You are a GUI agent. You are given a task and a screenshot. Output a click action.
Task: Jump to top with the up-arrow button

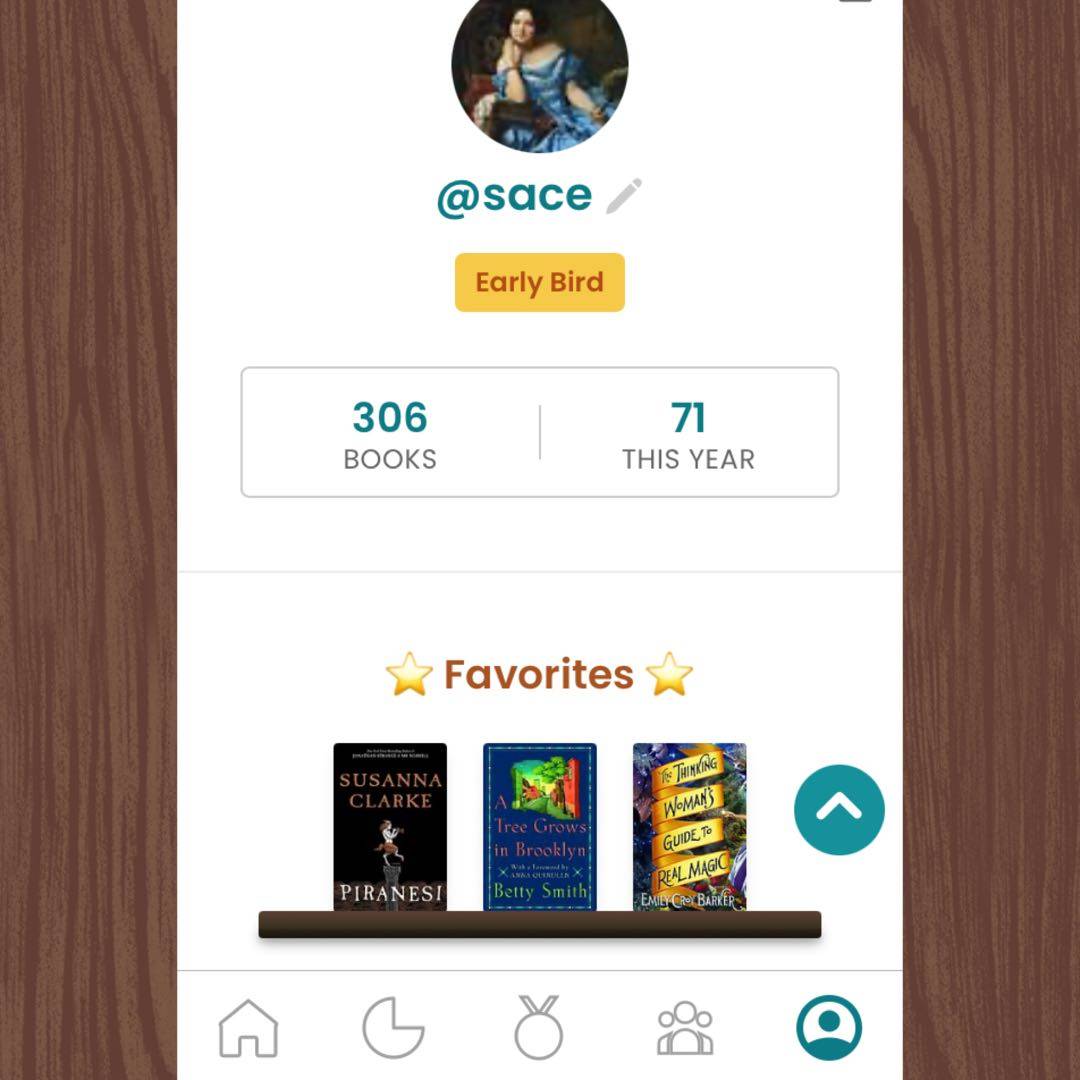pyautogui.click(x=839, y=809)
